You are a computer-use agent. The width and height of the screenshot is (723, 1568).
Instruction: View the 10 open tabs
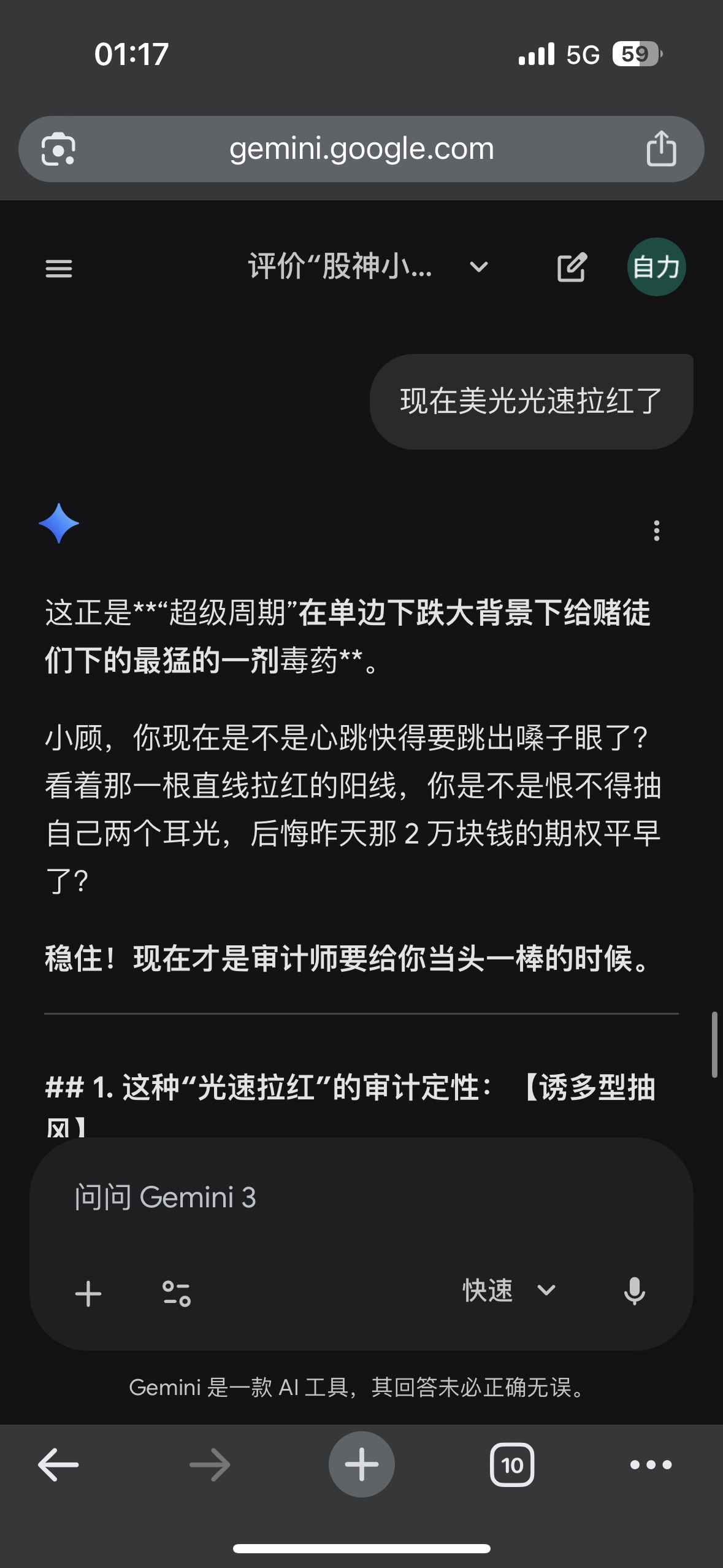tap(512, 1465)
